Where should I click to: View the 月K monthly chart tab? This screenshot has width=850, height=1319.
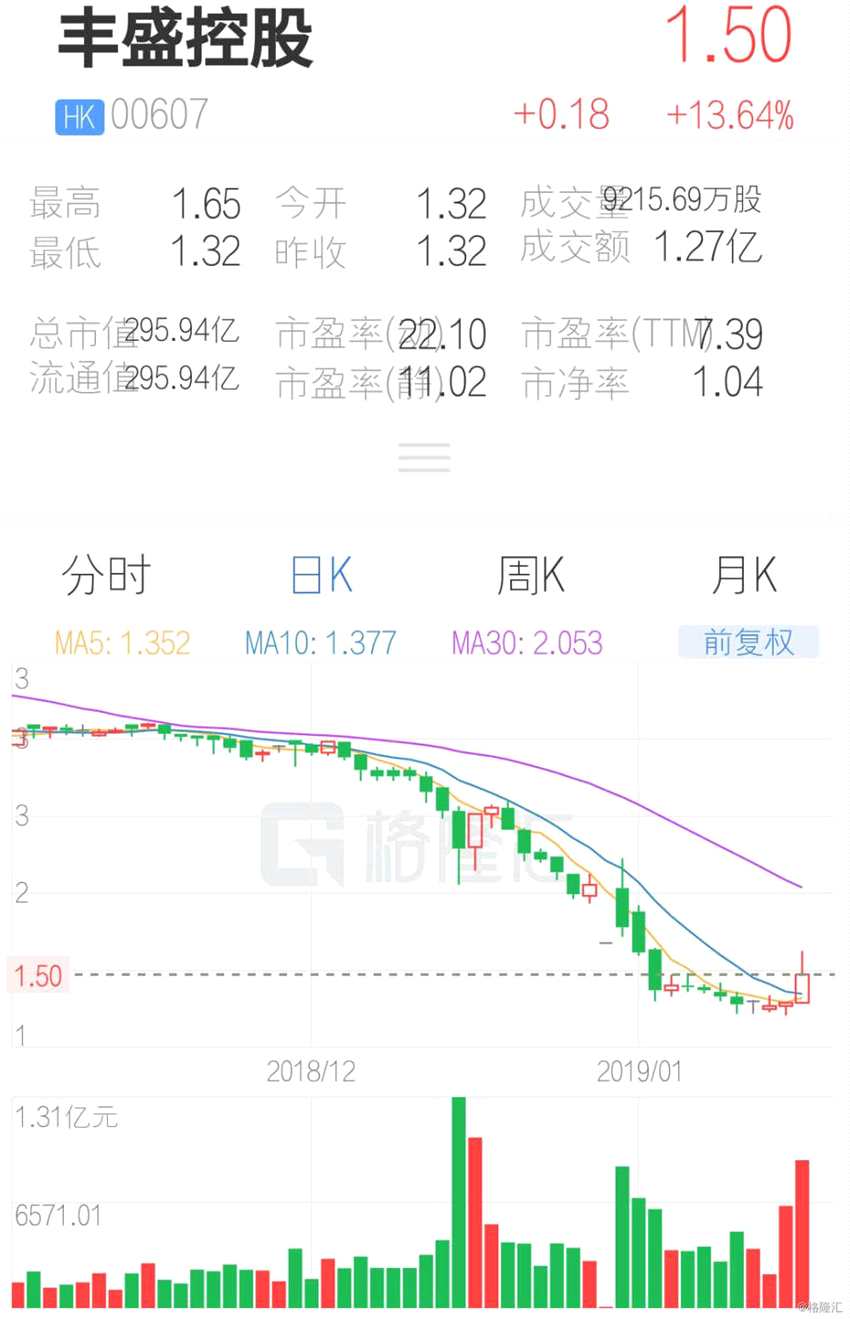click(x=746, y=575)
